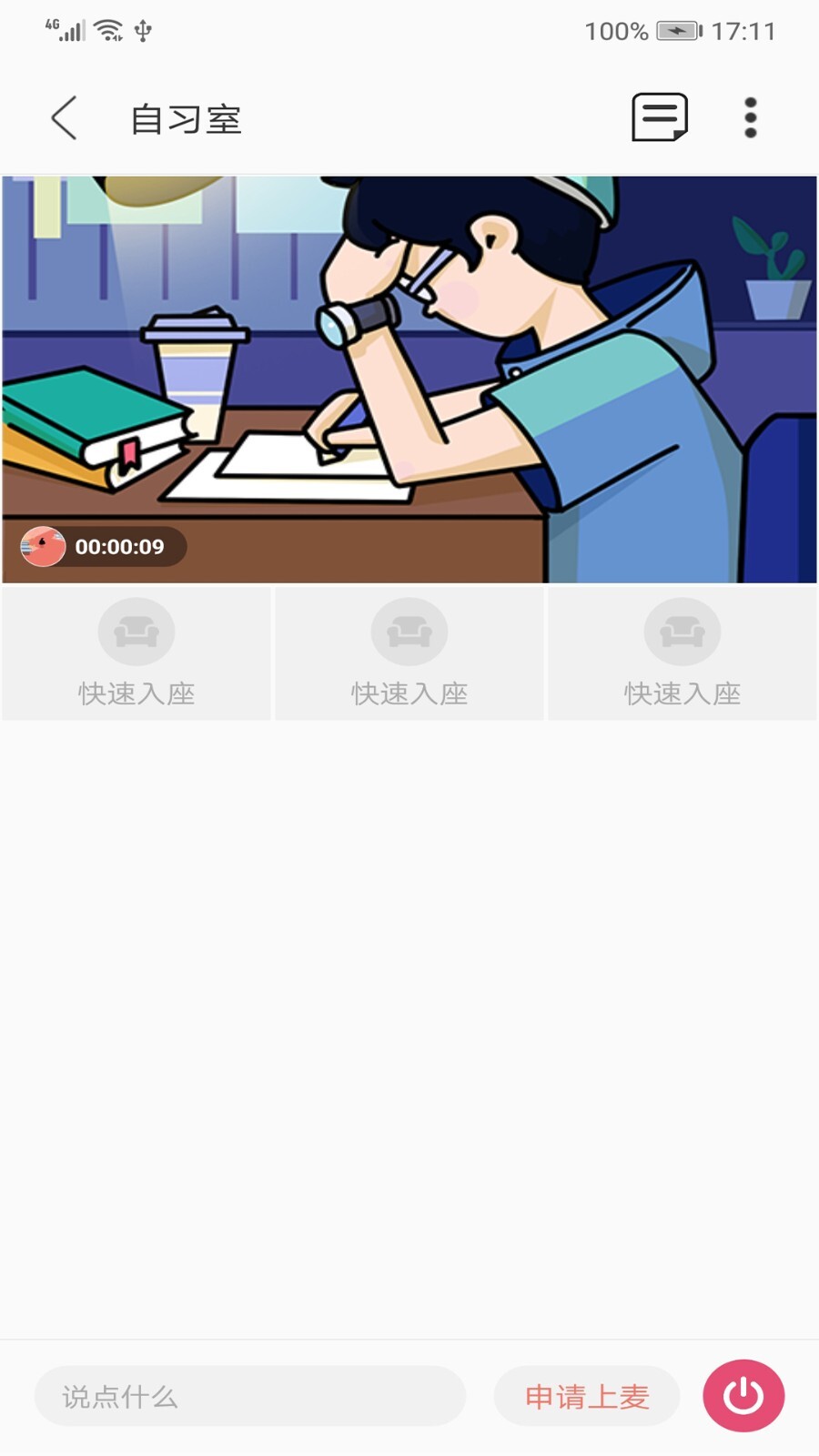Open the three-dot more options menu
This screenshot has width=819, height=1456.
click(x=750, y=117)
